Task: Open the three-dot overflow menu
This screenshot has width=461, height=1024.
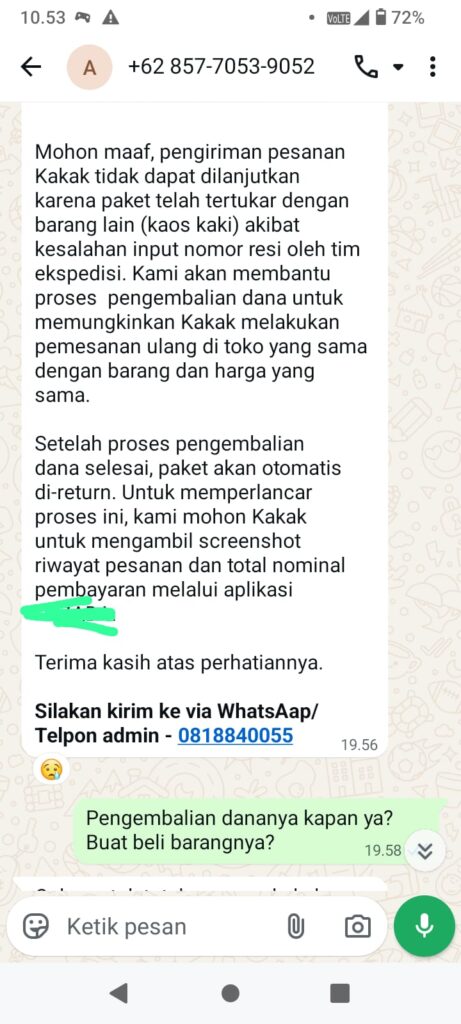Action: 432,67
